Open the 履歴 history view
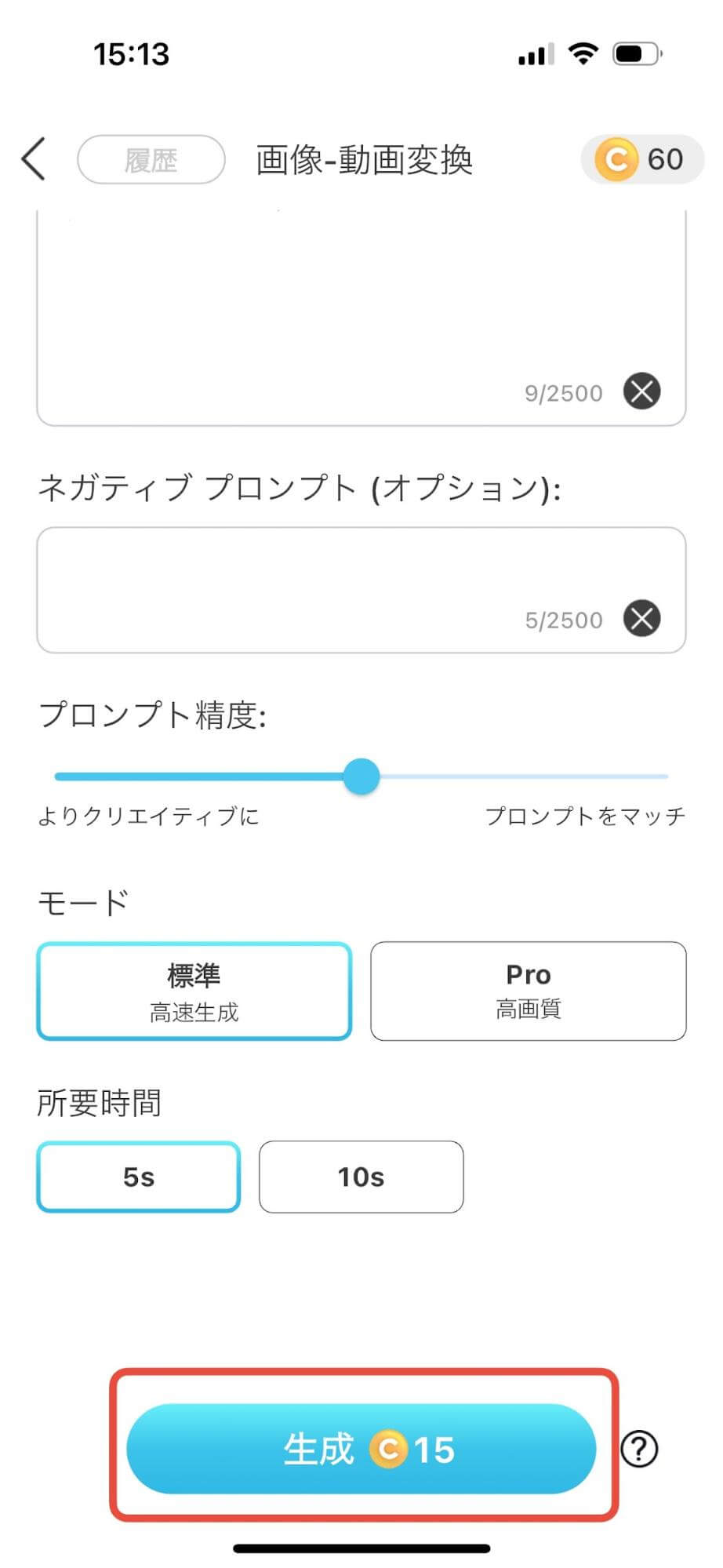Image resolution: width=723 pixels, height=1568 pixels. pos(149,159)
